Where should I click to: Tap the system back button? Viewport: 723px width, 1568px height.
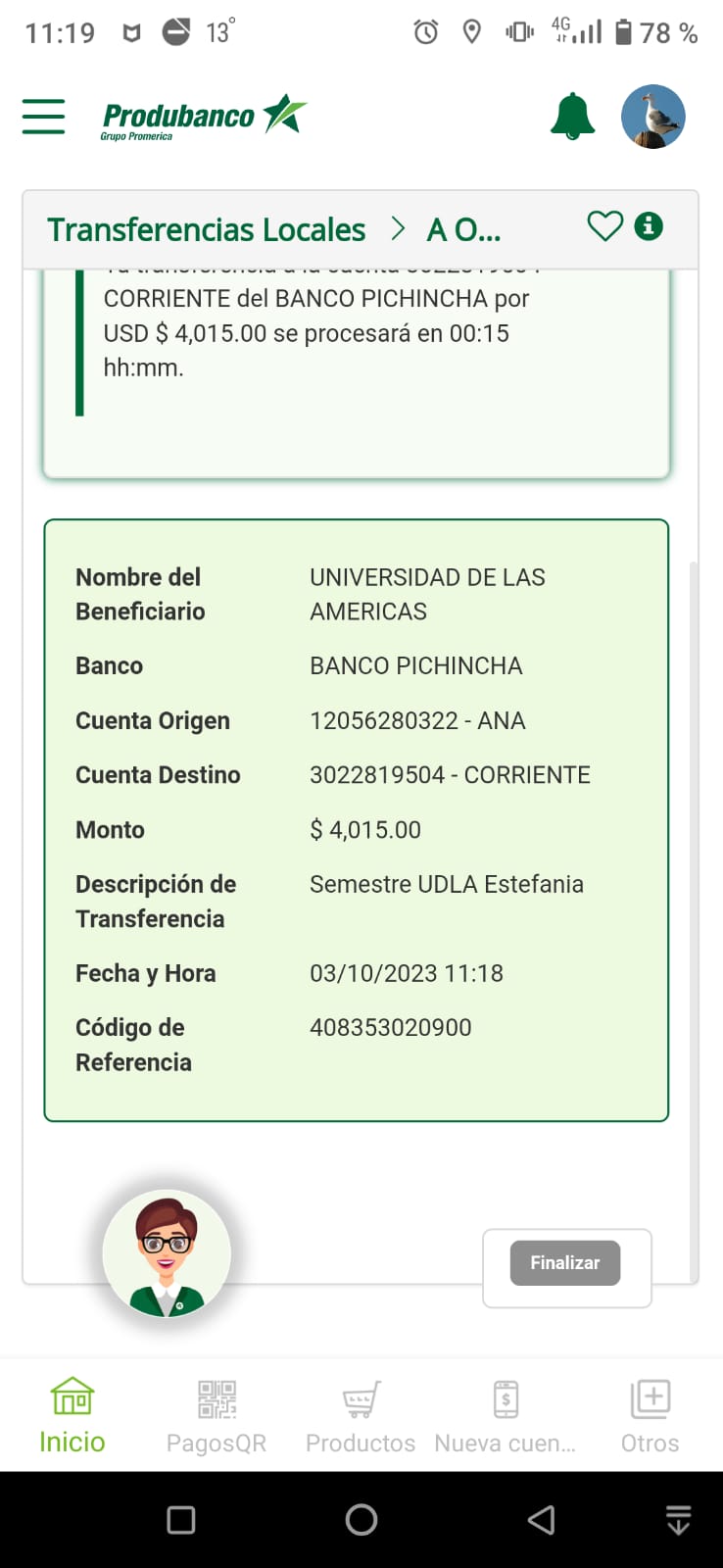[541, 1520]
